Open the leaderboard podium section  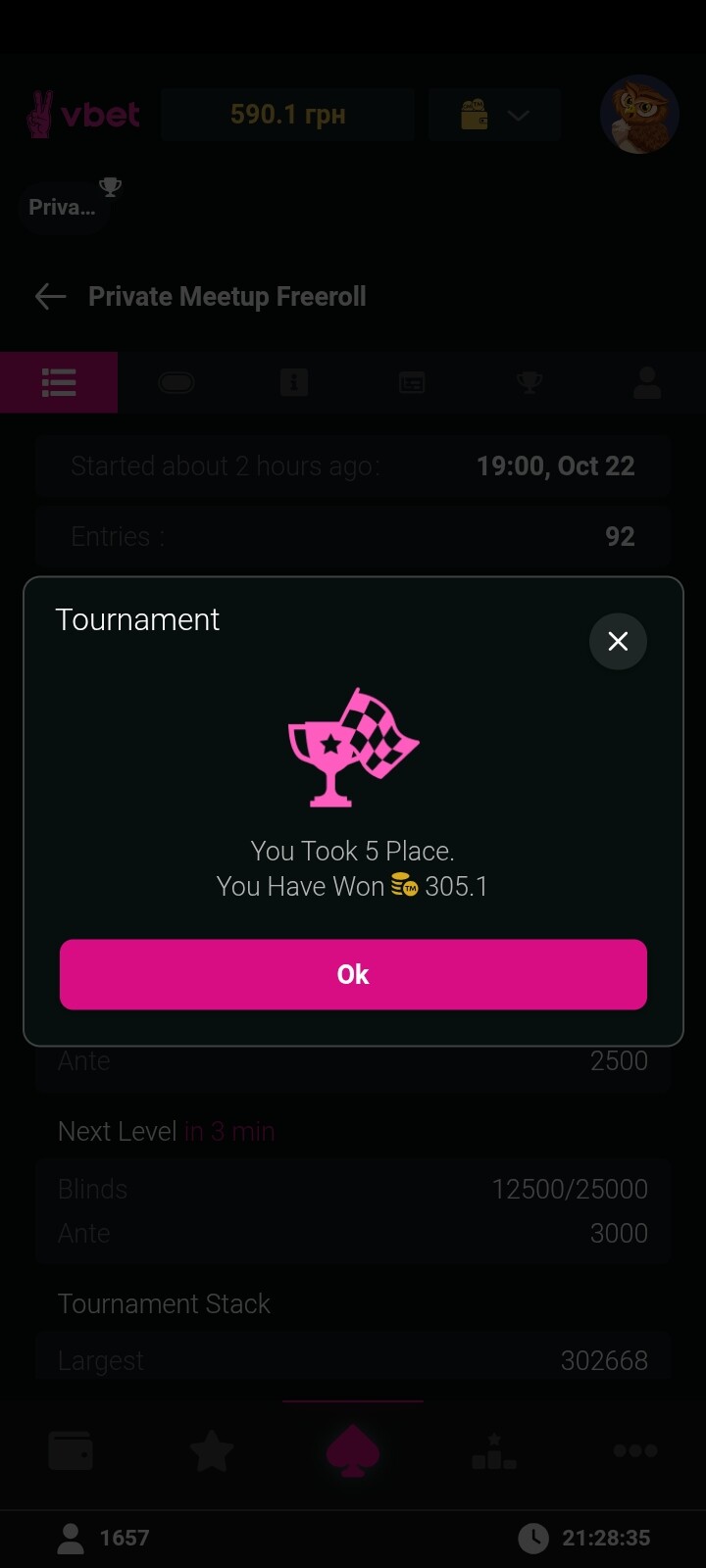coord(494,1450)
